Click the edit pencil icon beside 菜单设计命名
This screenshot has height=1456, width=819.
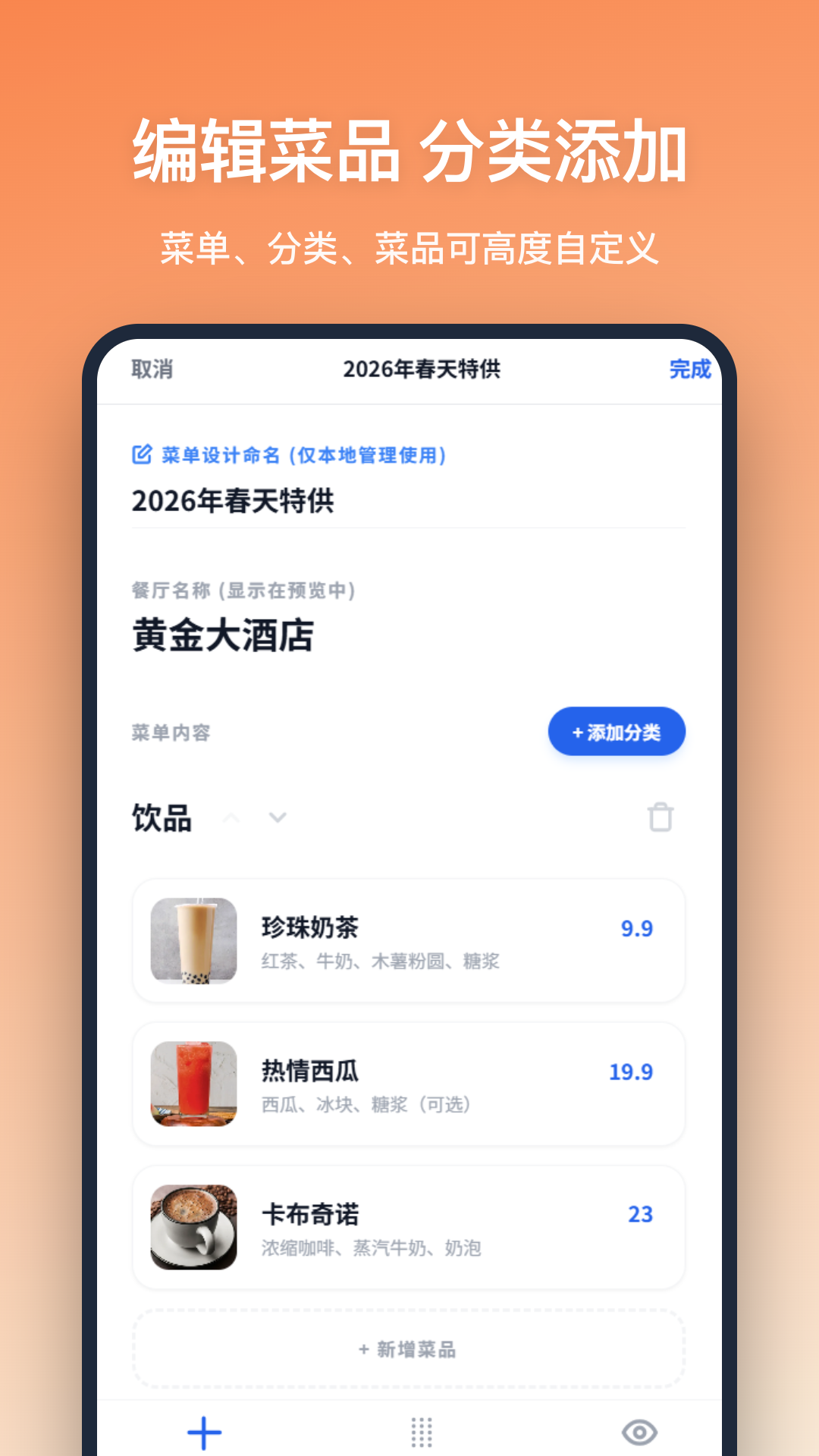point(140,453)
